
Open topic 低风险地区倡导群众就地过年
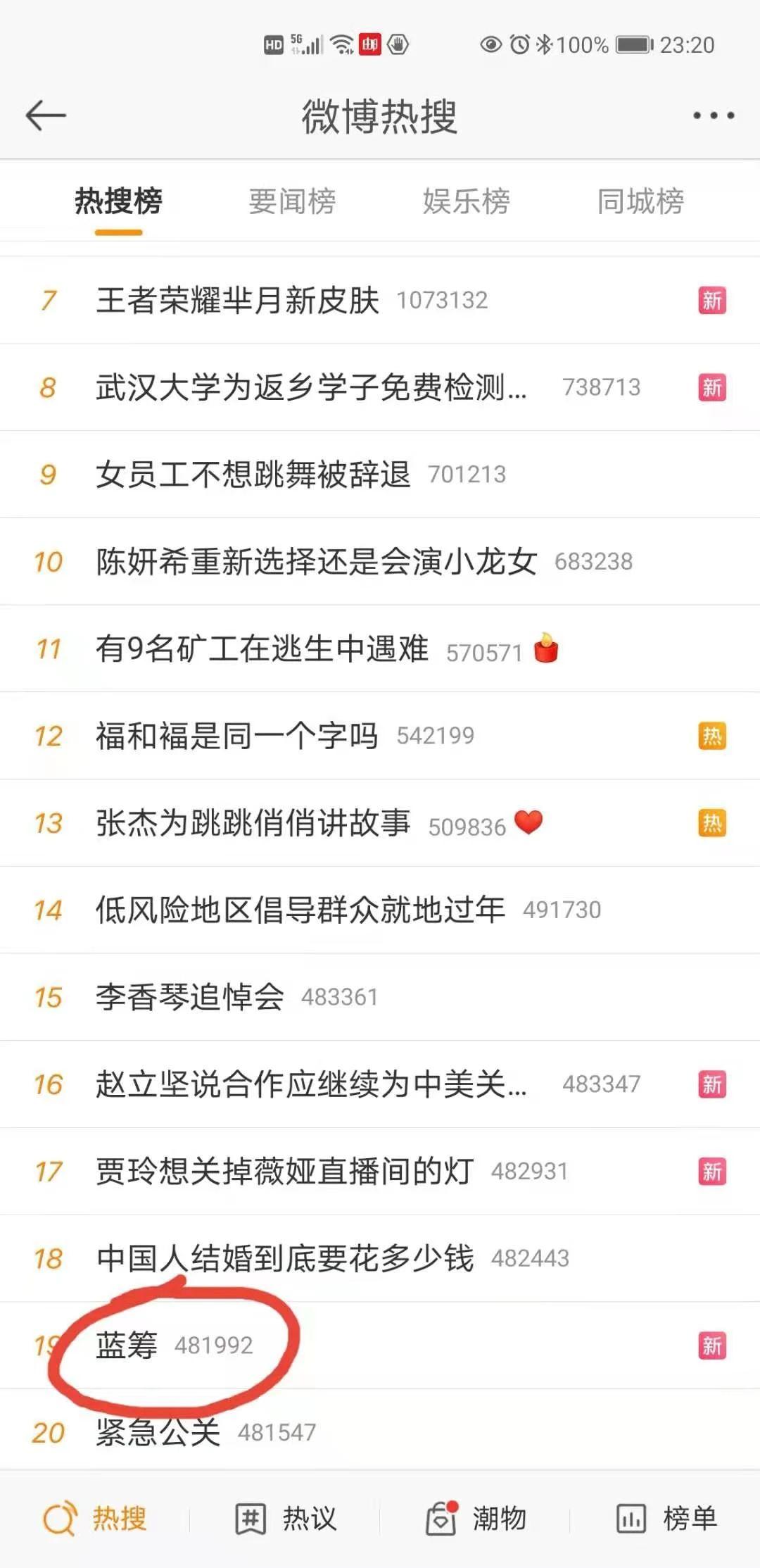tap(300, 910)
